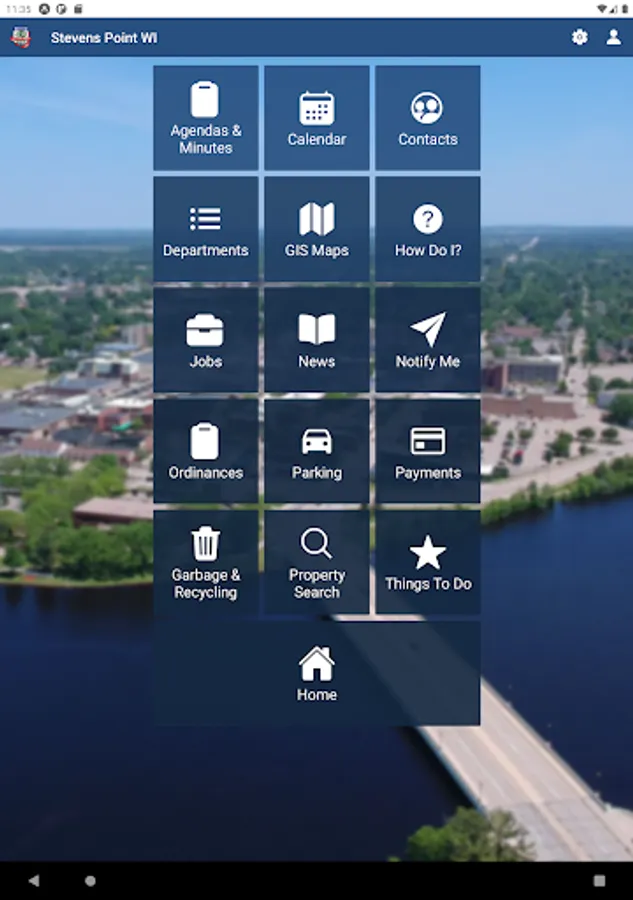Open the Parking section
The width and height of the screenshot is (633, 900).
pos(317,451)
